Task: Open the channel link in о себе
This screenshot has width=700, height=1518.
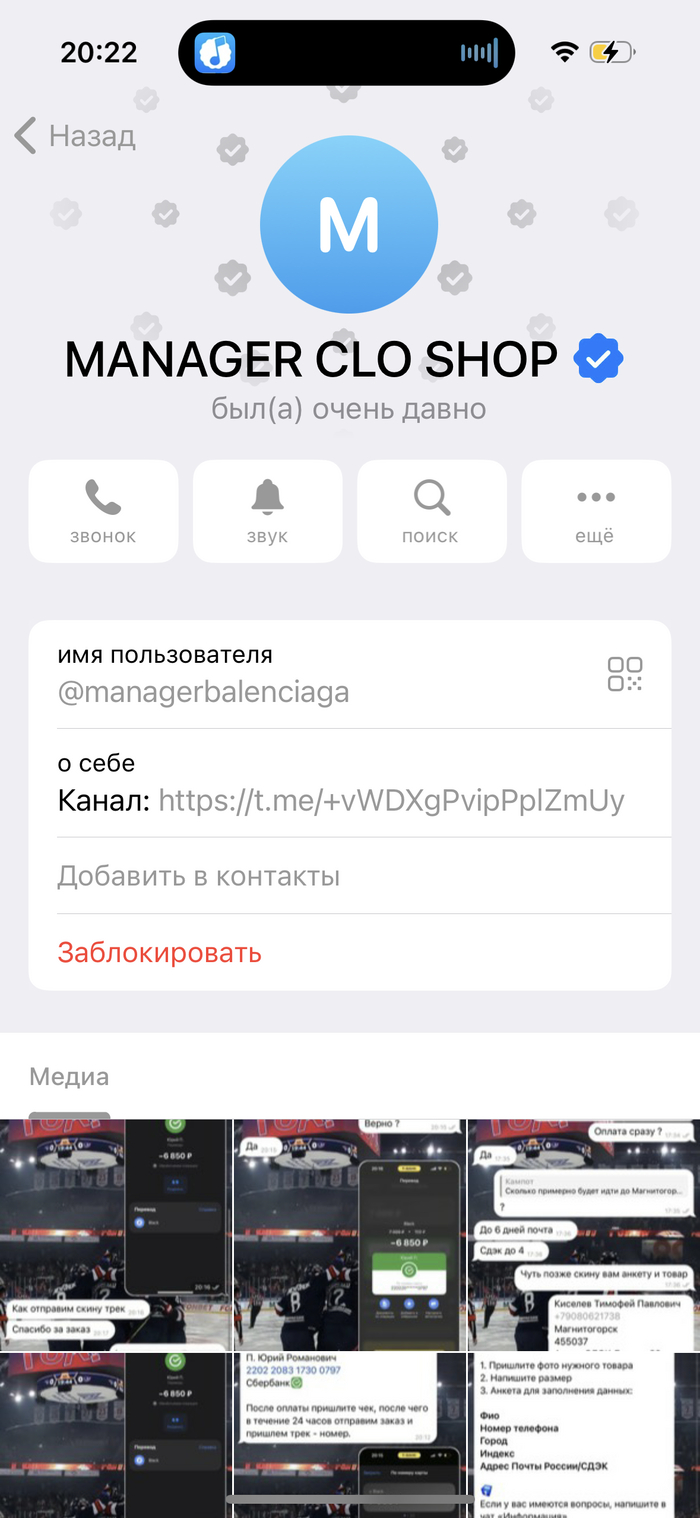Action: coord(391,800)
